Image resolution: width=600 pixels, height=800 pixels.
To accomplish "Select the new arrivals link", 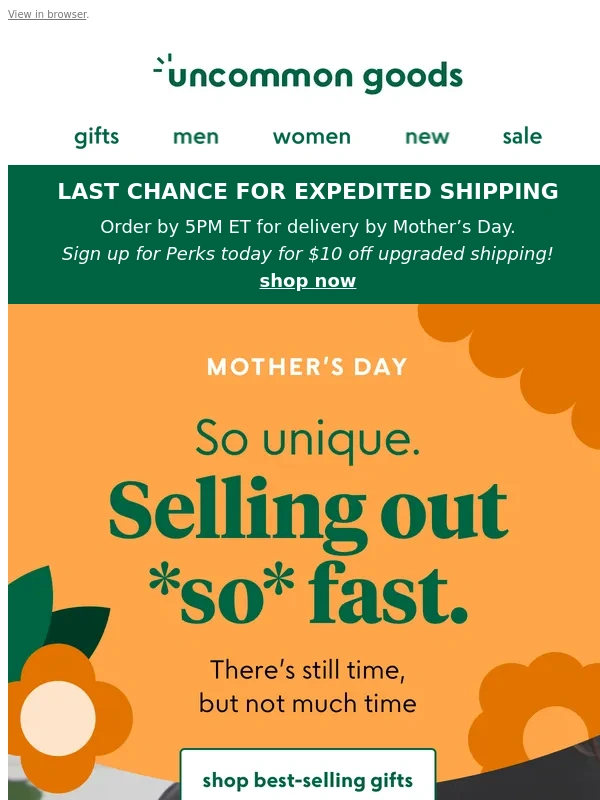I will point(427,137).
